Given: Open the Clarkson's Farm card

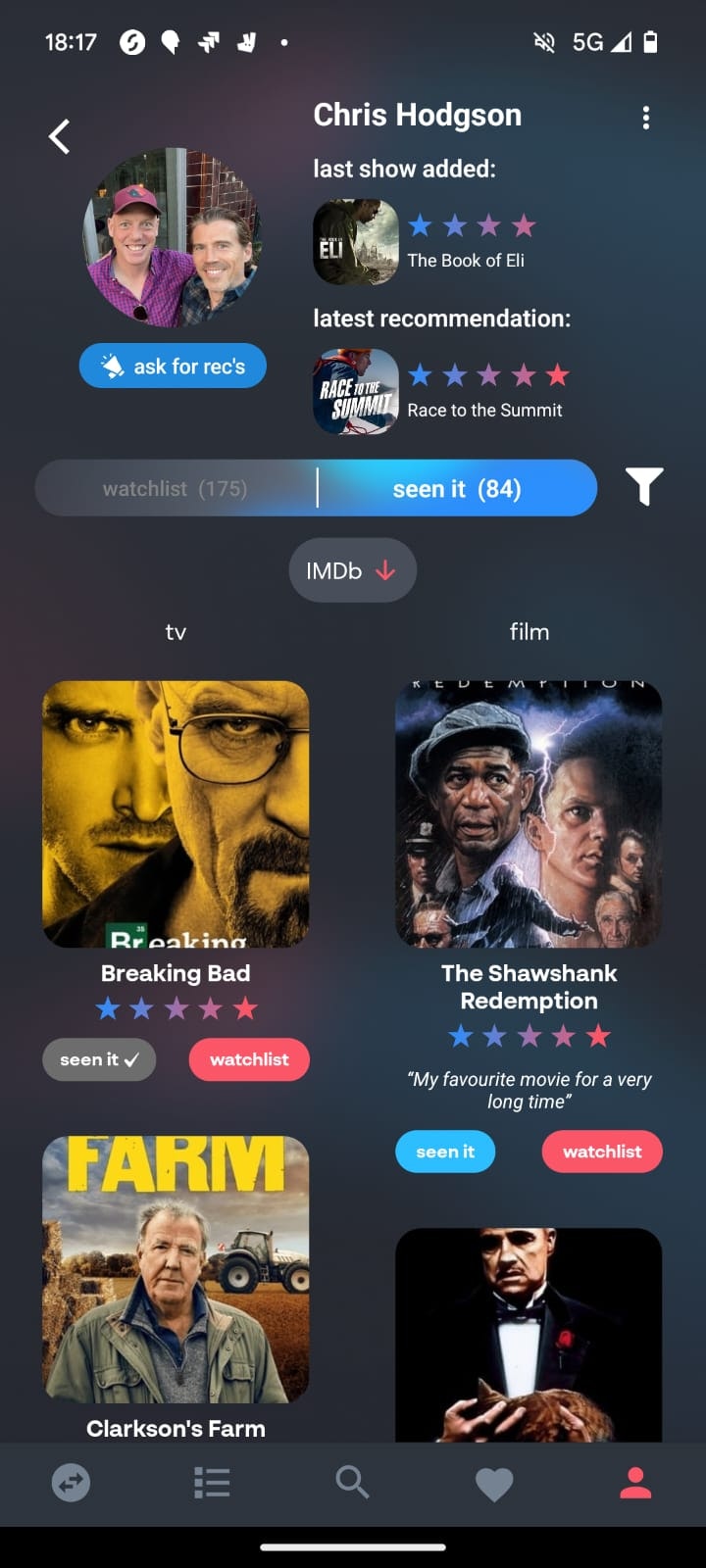Looking at the screenshot, I should (176, 1274).
